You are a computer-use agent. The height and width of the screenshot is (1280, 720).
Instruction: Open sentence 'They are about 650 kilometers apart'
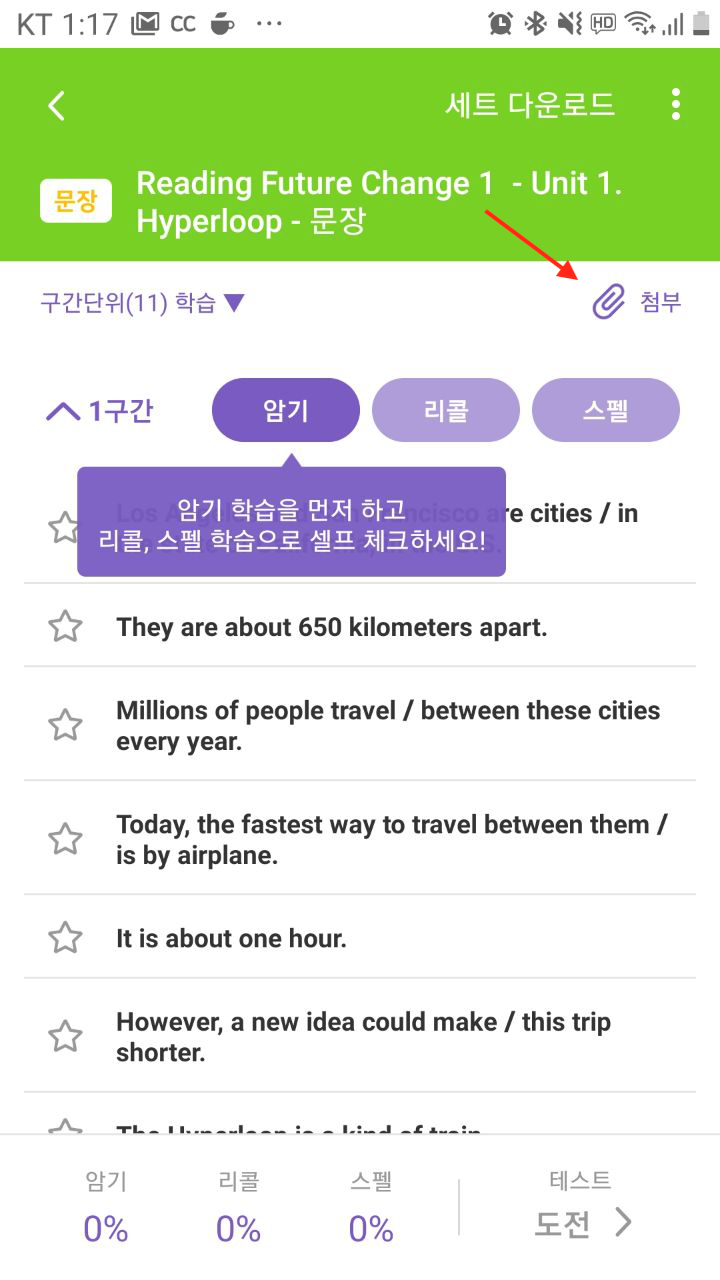point(332,627)
